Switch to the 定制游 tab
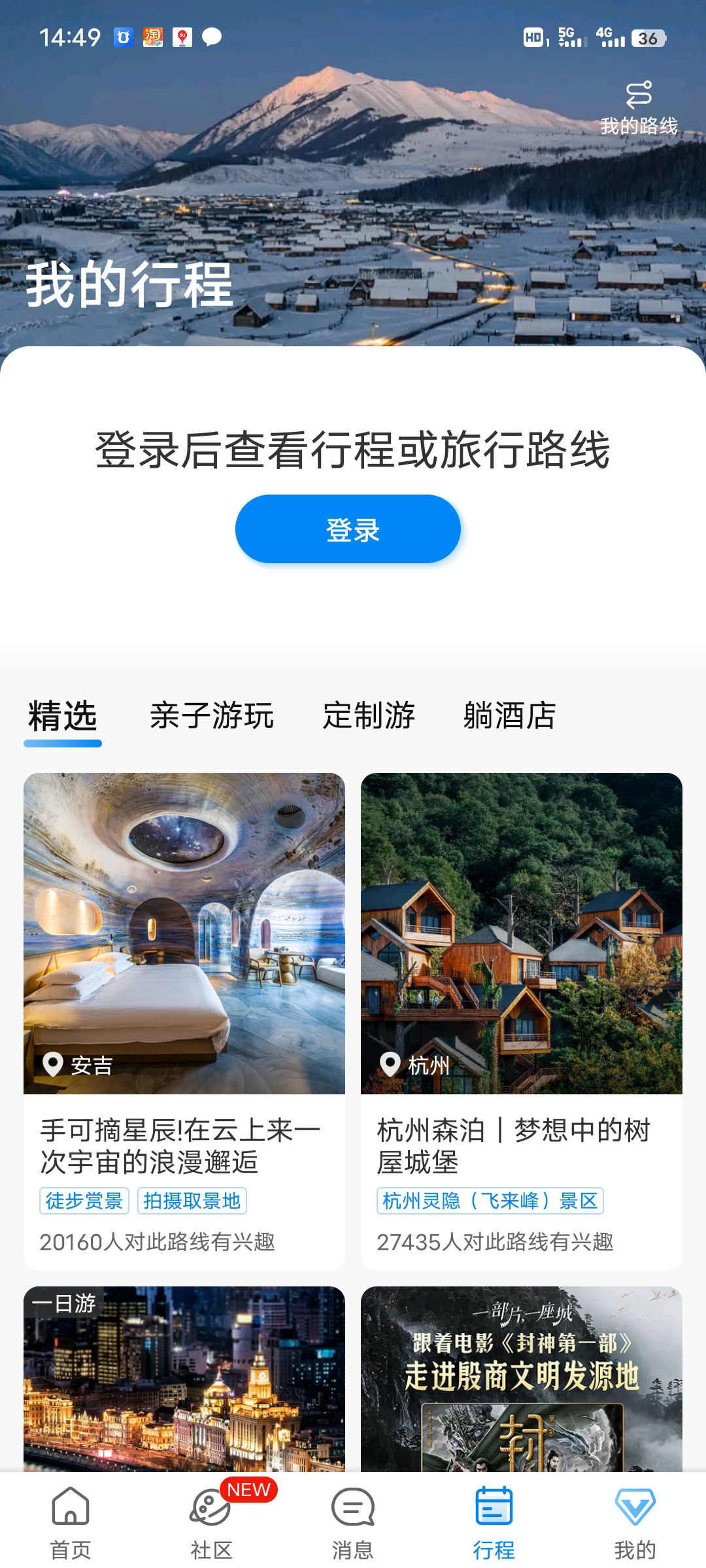The width and height of the screenshot is (706, 1568). pos(370,717)
